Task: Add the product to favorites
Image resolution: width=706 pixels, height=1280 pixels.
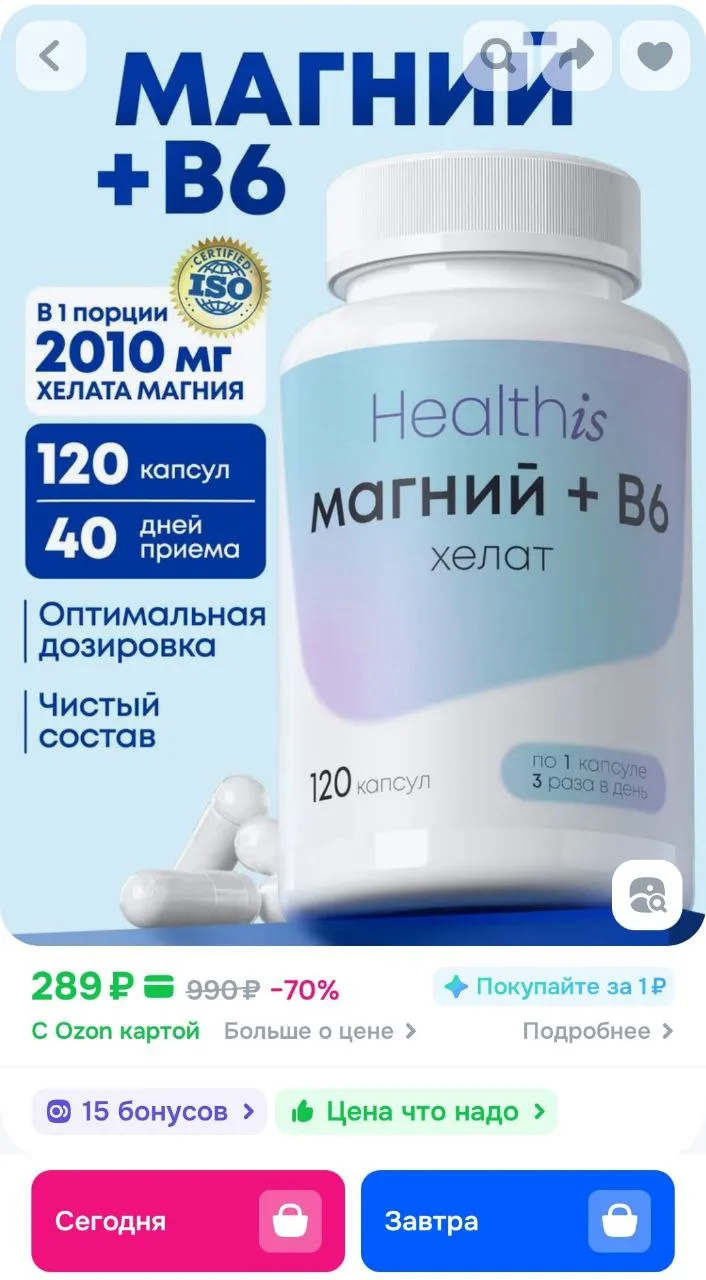Action: coord(655,55)
